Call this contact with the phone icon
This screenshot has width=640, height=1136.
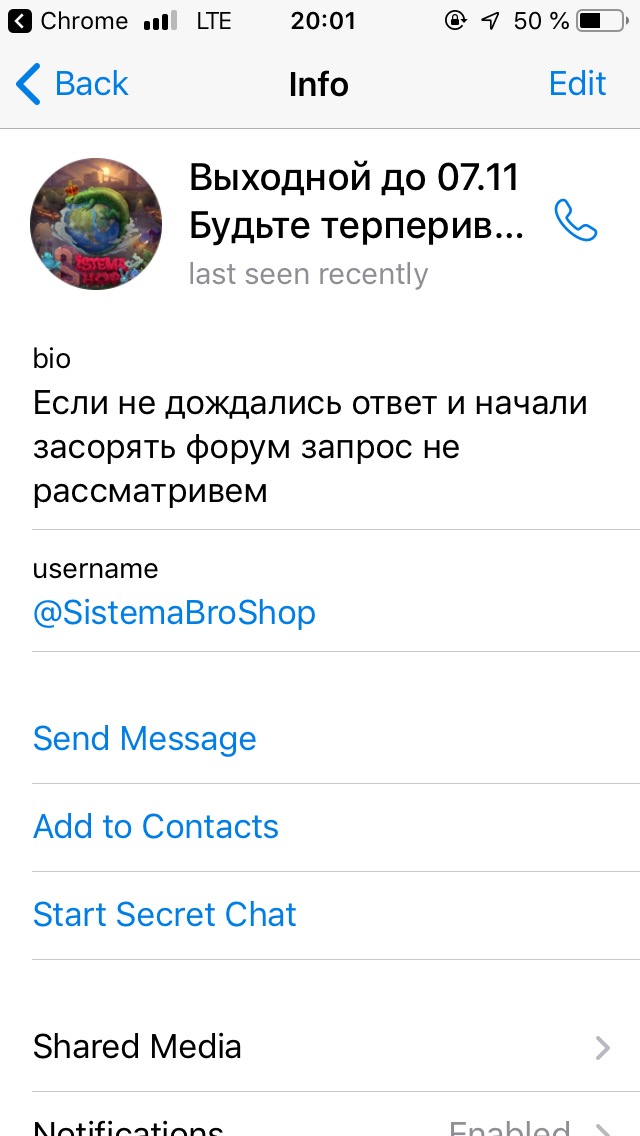[575, 221]
